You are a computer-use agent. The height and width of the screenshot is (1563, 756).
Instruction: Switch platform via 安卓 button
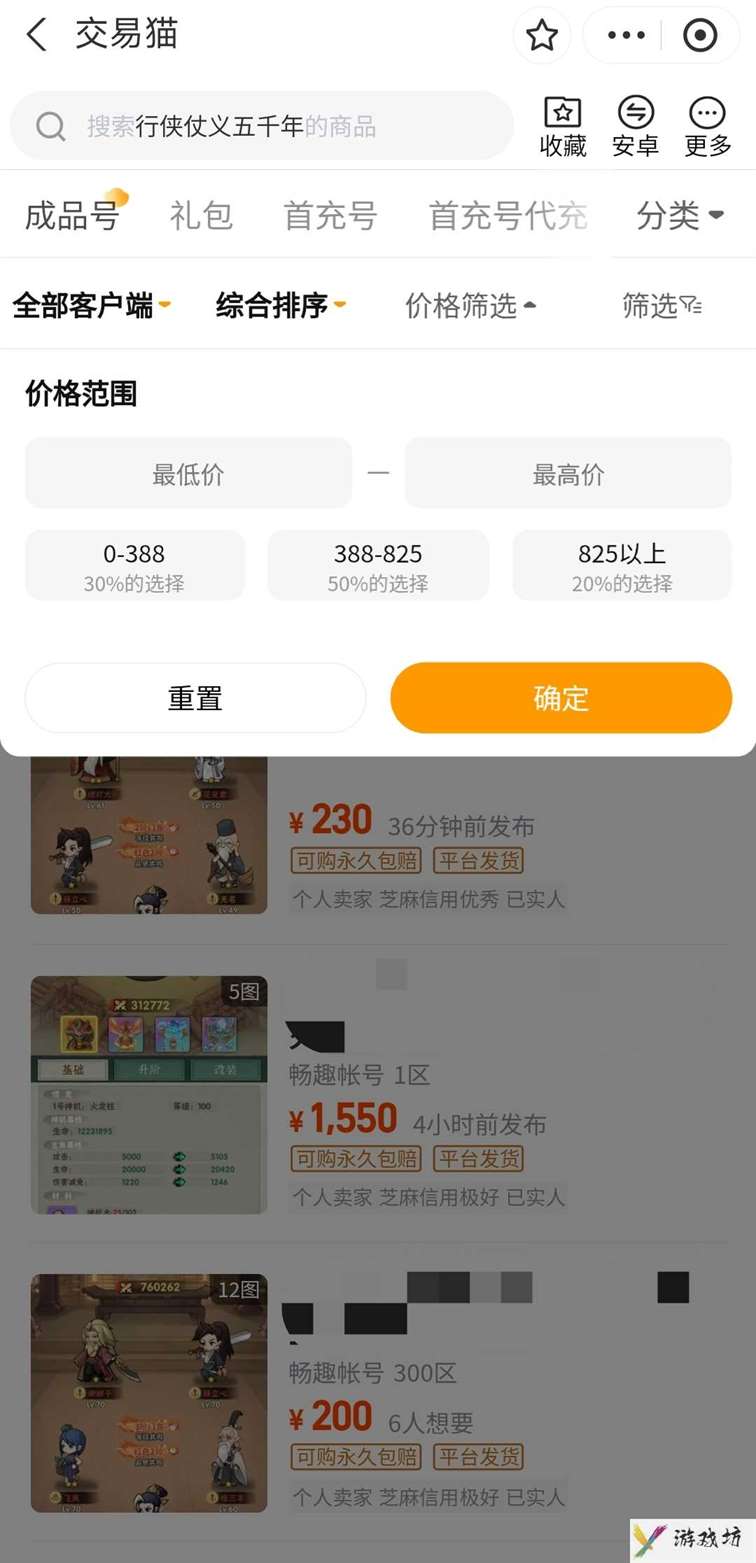(635, 127)
